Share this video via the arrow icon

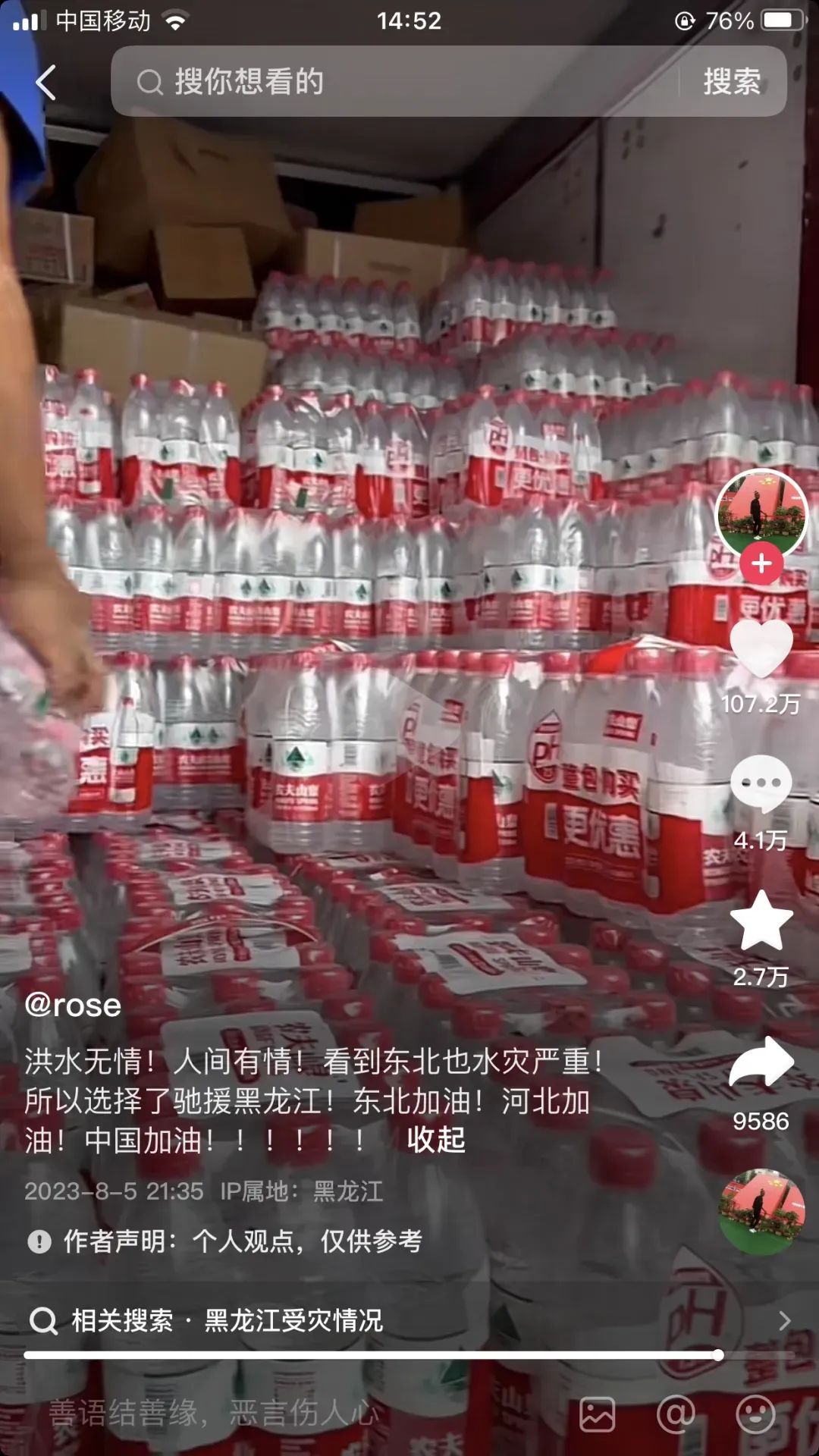tap(761, 1062)
